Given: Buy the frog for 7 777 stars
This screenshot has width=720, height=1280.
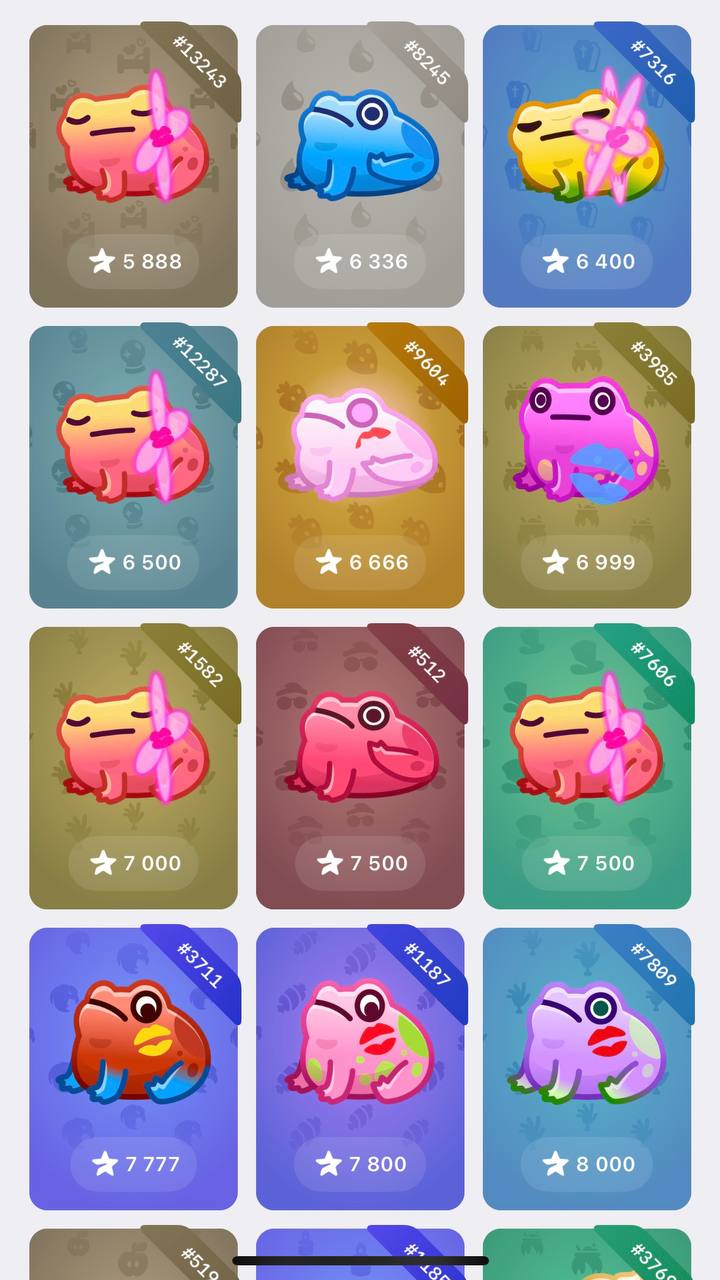Looking at the screenshot, I should (133, 1164).
